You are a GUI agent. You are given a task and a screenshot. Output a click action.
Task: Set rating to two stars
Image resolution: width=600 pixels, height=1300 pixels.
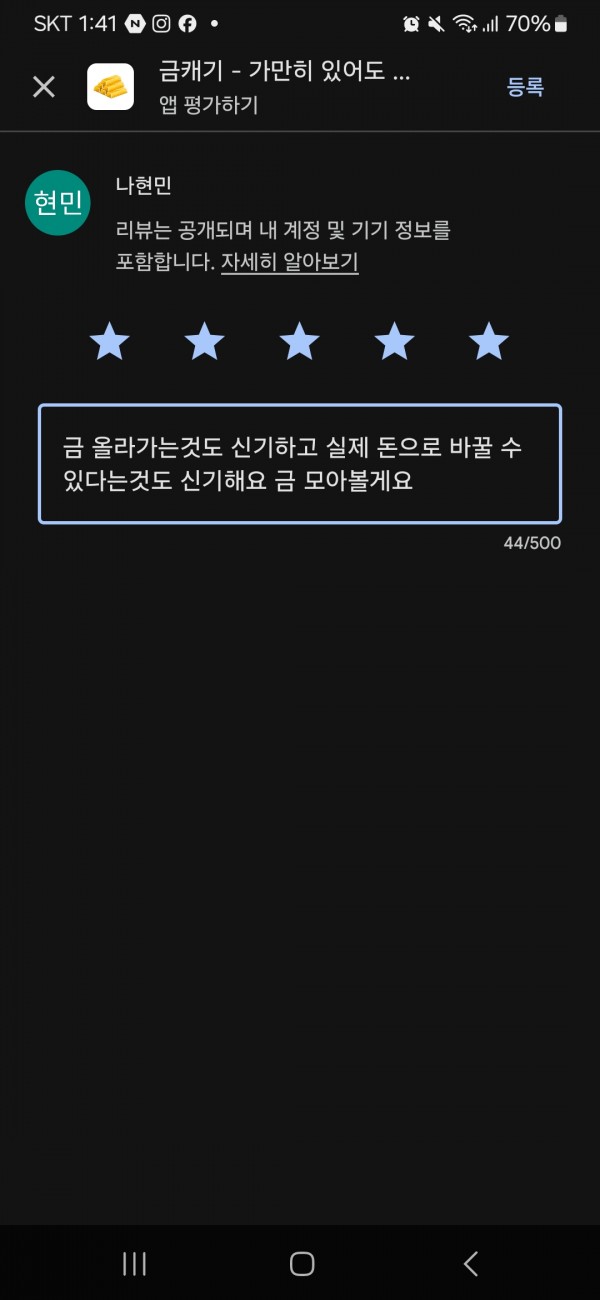tap(205, 342)
